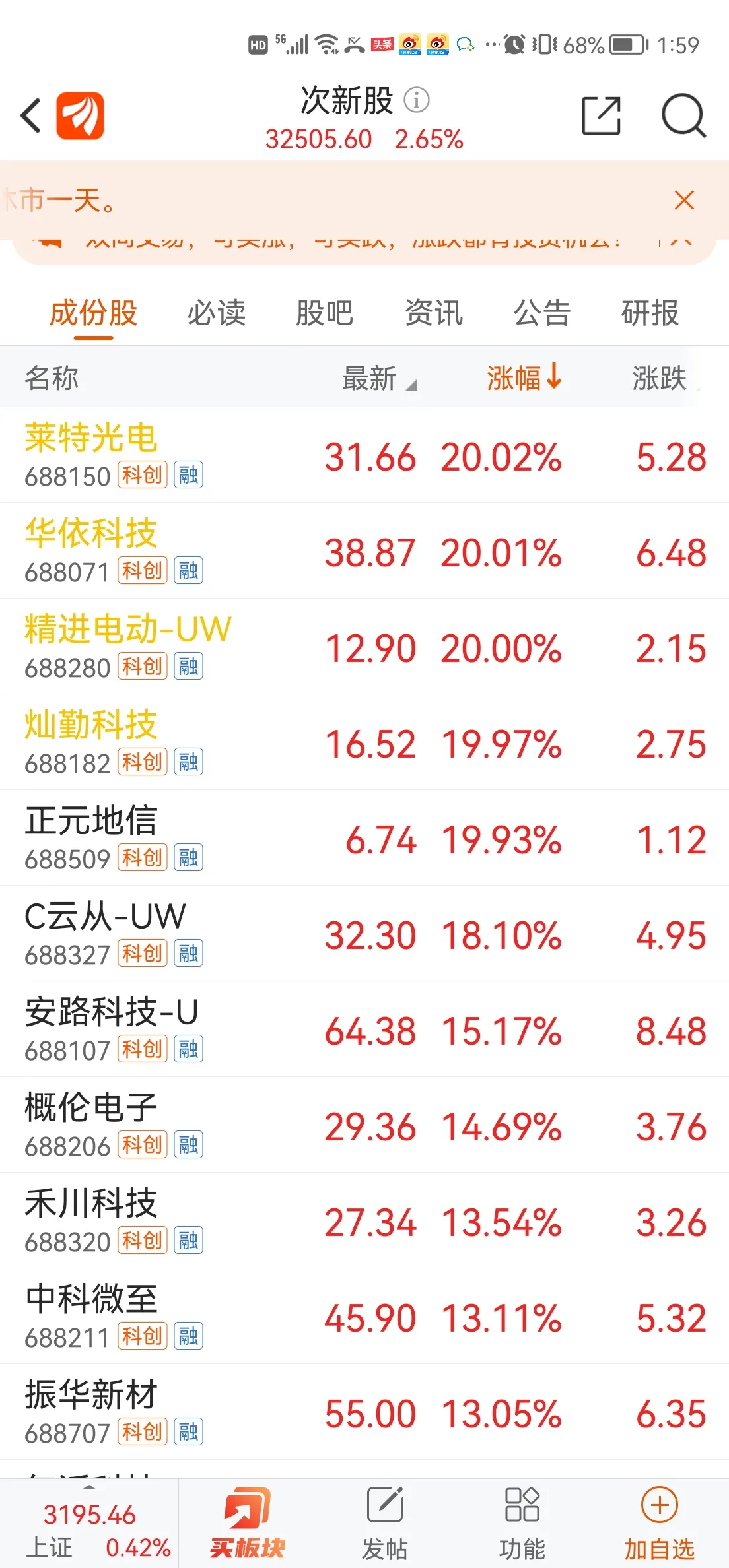The width and height of the screenshot is (729, 1568).
Task: View the 公告 tab
Action: tap(541, 313)
